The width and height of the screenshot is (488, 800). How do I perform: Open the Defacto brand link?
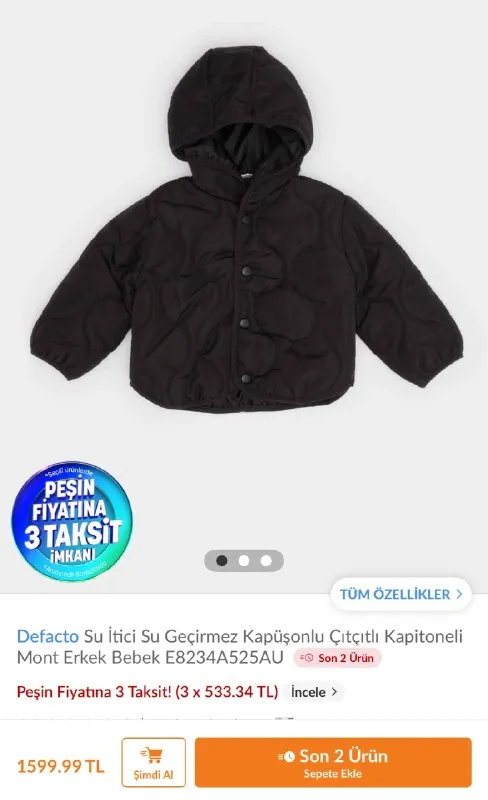tap(47, 636)
